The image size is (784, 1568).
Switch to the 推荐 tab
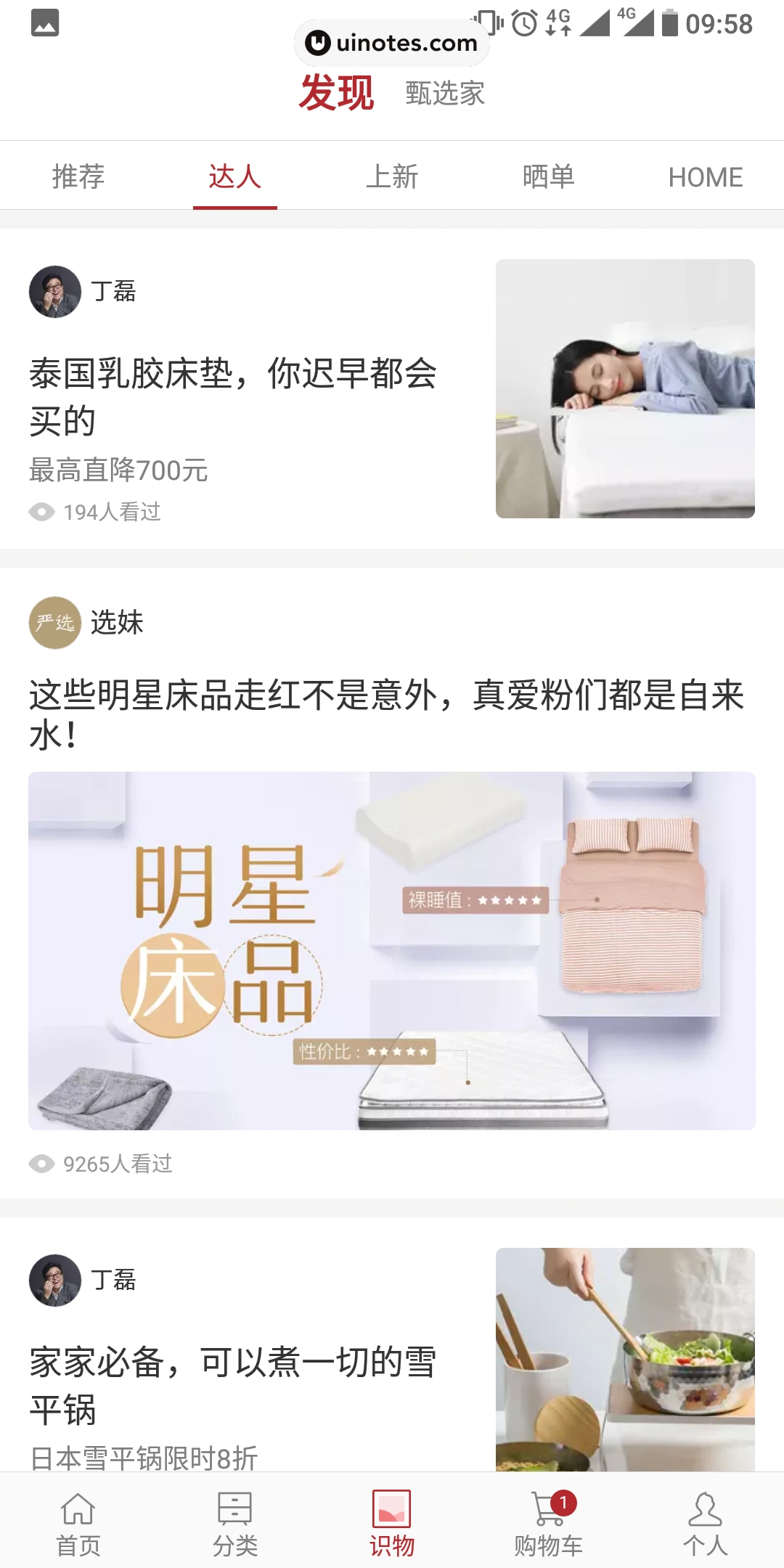(78, 176)
